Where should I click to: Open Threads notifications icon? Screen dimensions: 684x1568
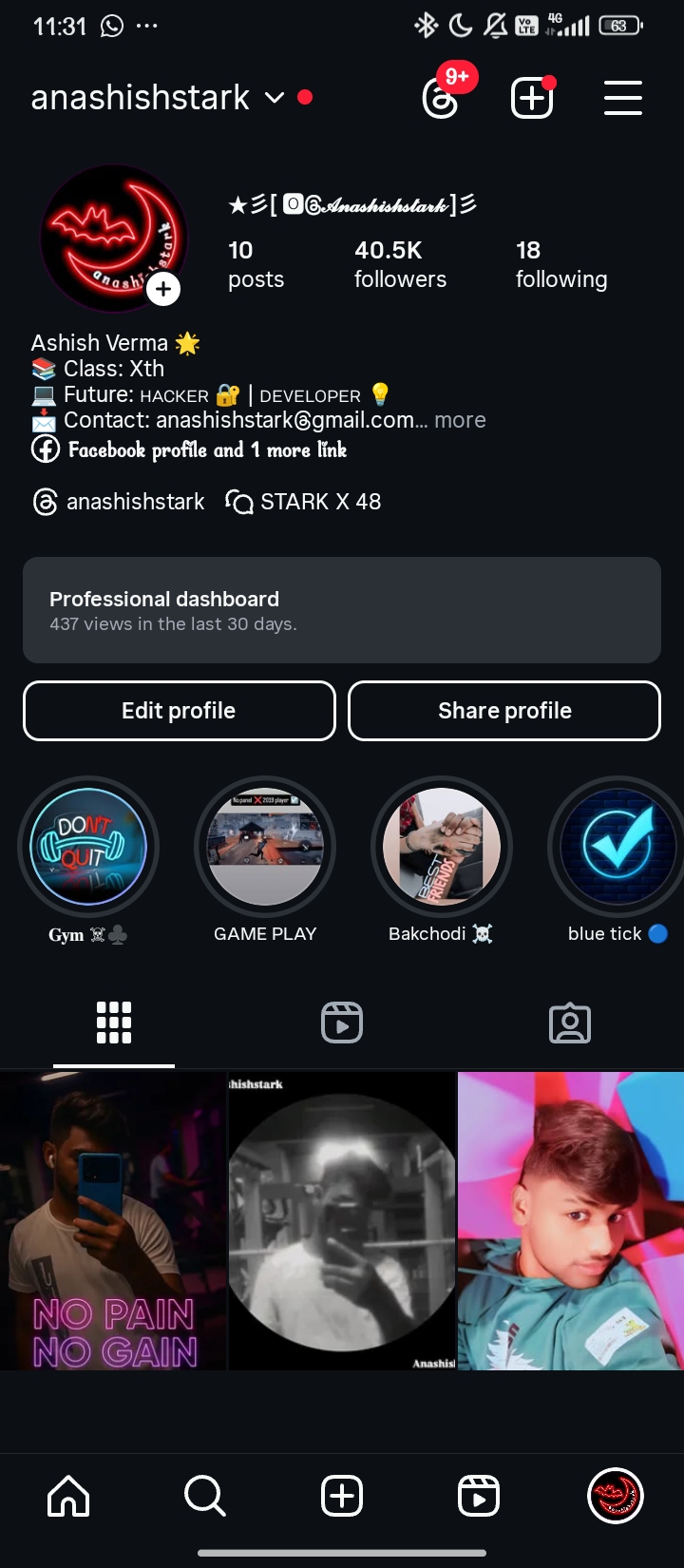pyautogui.click(x=441, y=98)
